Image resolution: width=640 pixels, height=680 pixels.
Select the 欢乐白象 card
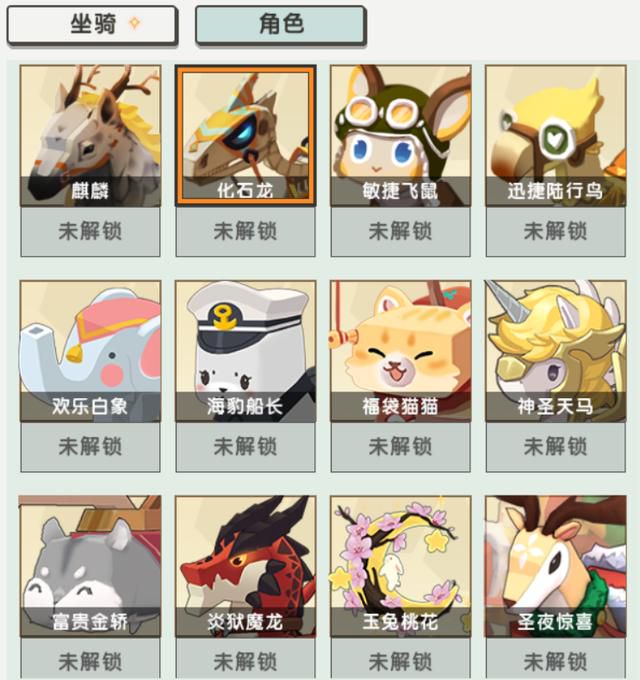[x=90, y=350]
